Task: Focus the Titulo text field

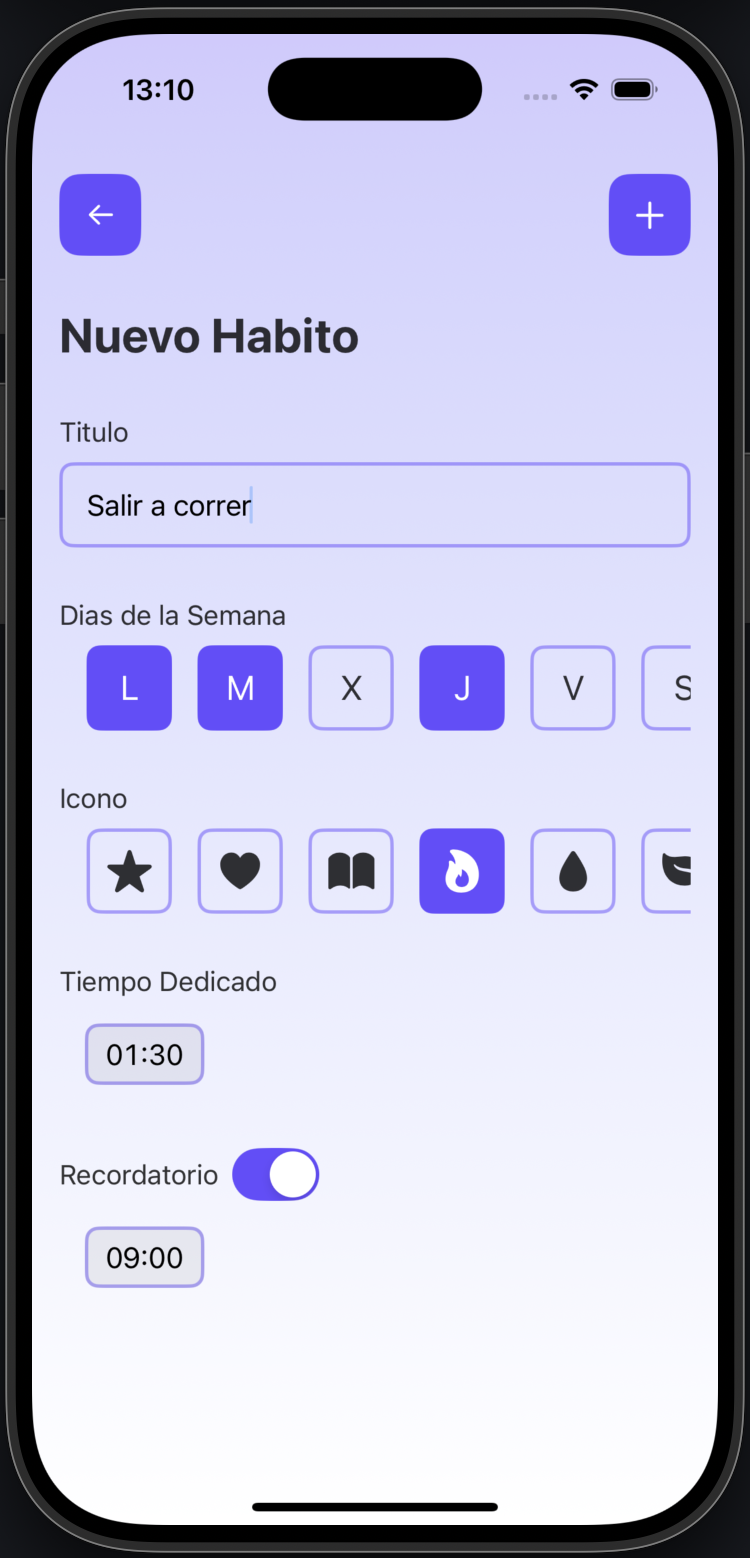Action: pyautogui.click(x=374, y=505)
